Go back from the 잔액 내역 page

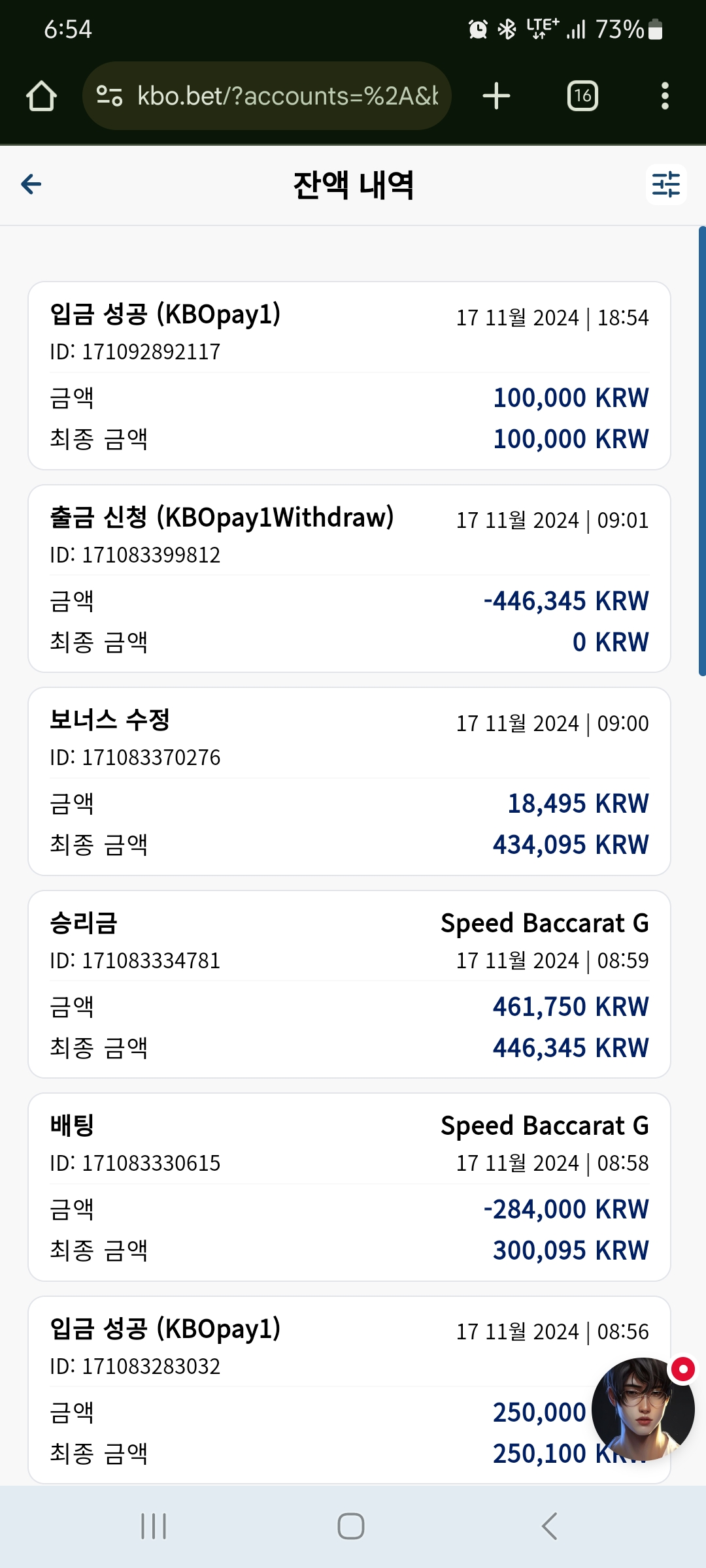click(x=31, y=184)
